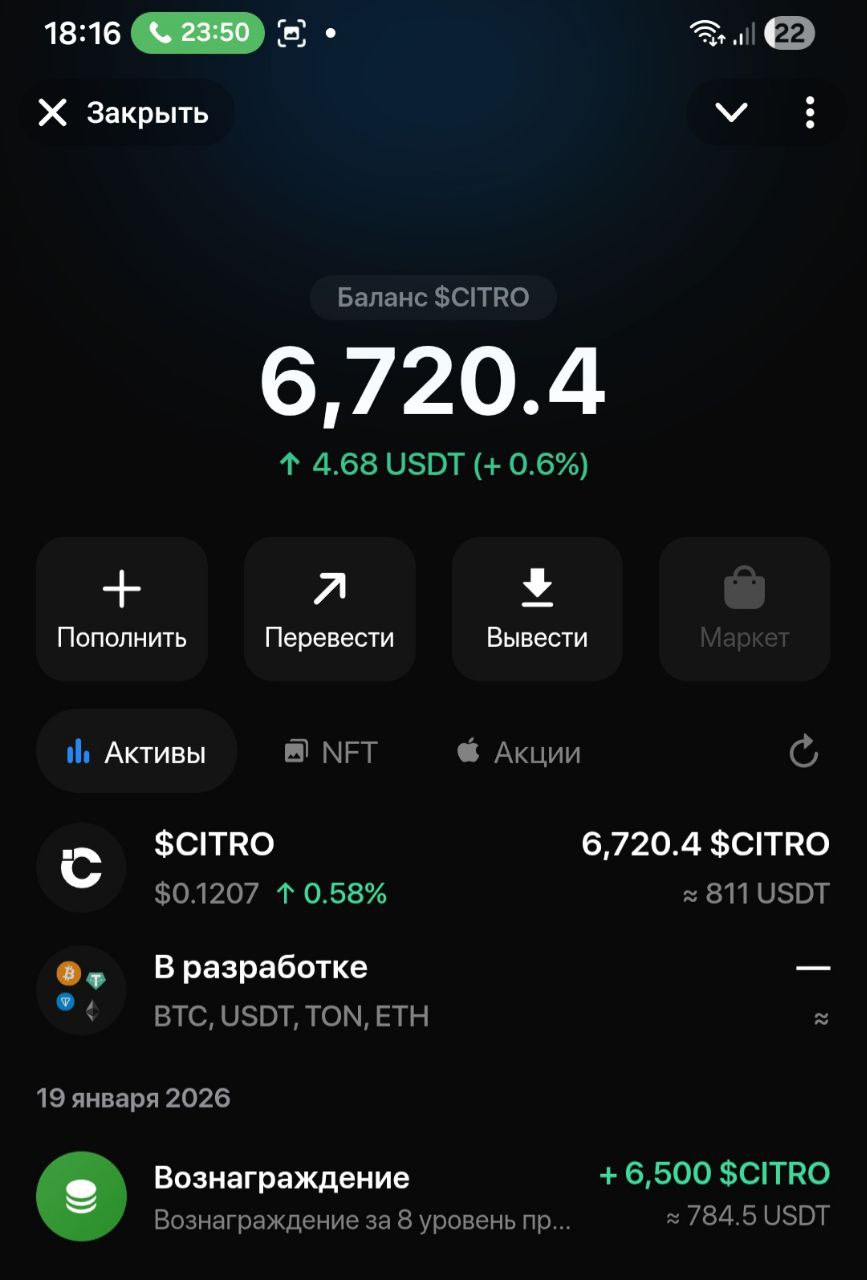
Task: Choose Вывести to withdraw funds
Action: pos(537,608)
